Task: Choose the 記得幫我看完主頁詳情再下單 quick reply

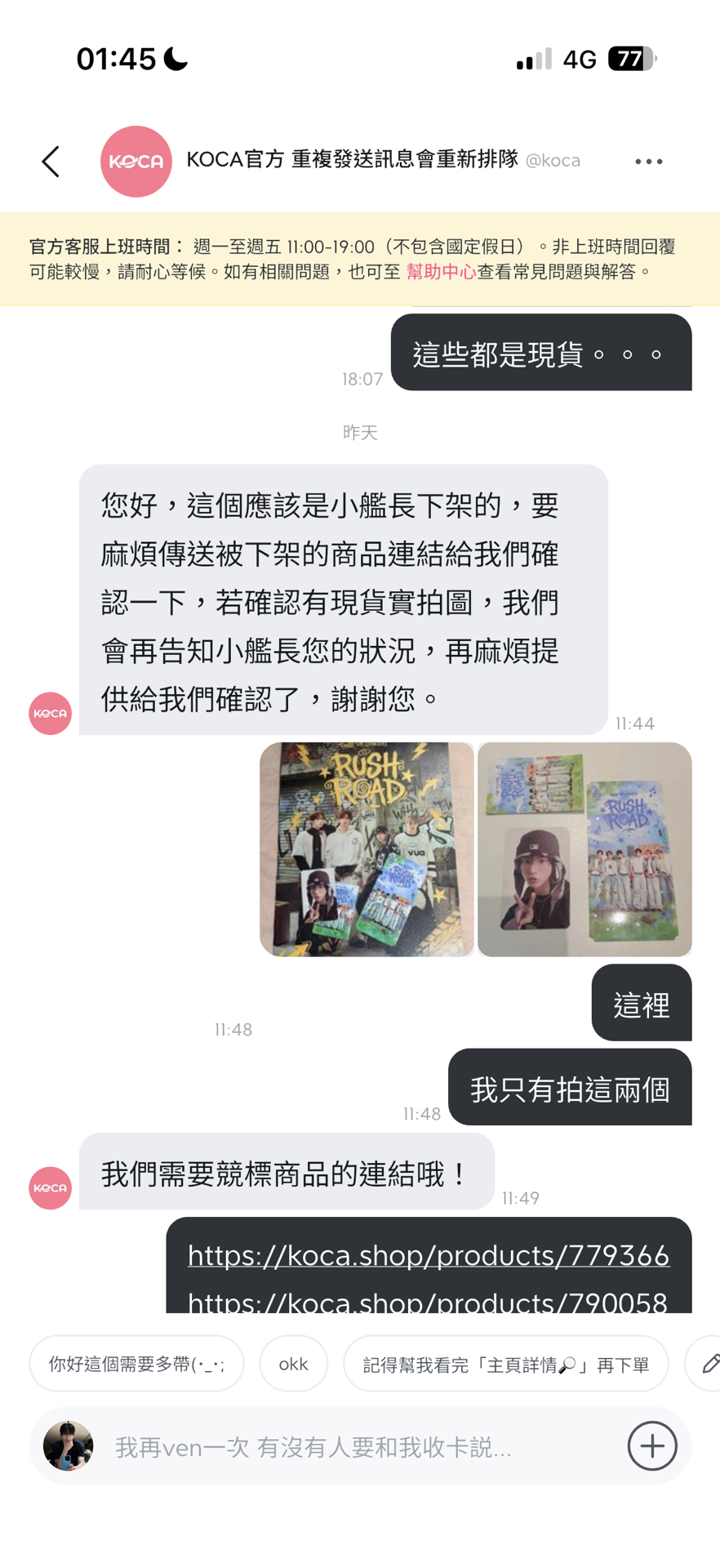Action: 505,1363
